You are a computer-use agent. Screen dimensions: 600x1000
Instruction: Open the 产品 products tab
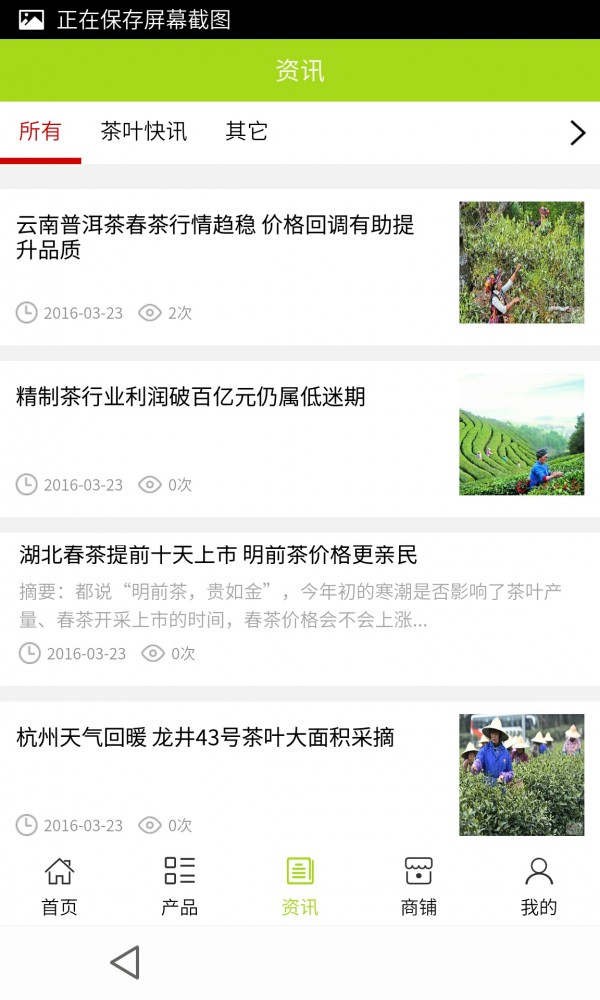pyautogui.click(x=179, y=886)
